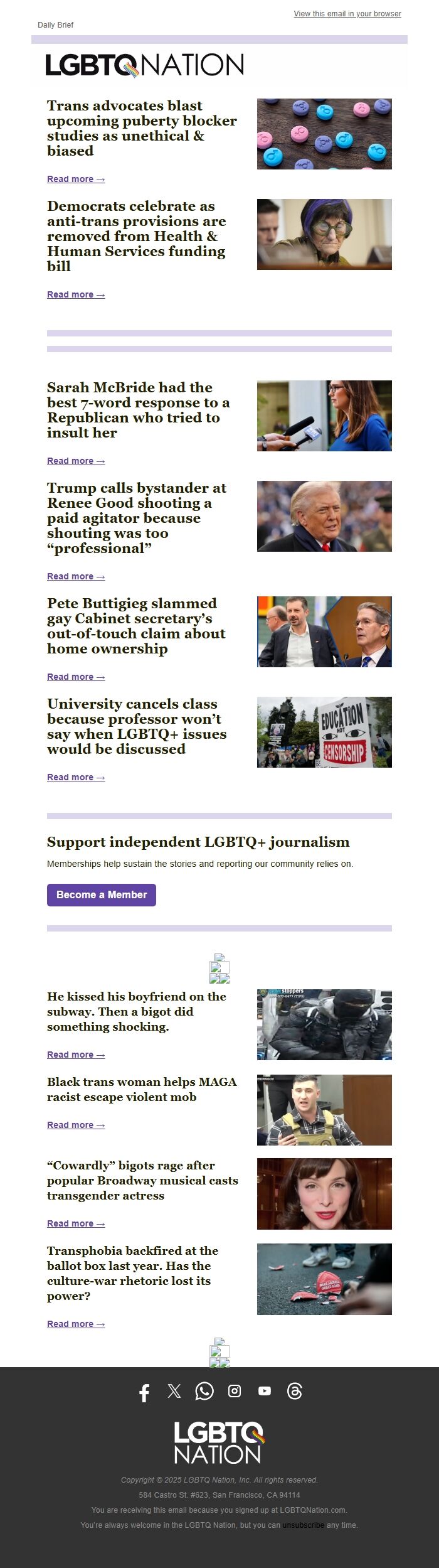Screen dimensions: 439x1568
Task: Open the X (Twitter) icon in footer
Action: point(174,1392)
